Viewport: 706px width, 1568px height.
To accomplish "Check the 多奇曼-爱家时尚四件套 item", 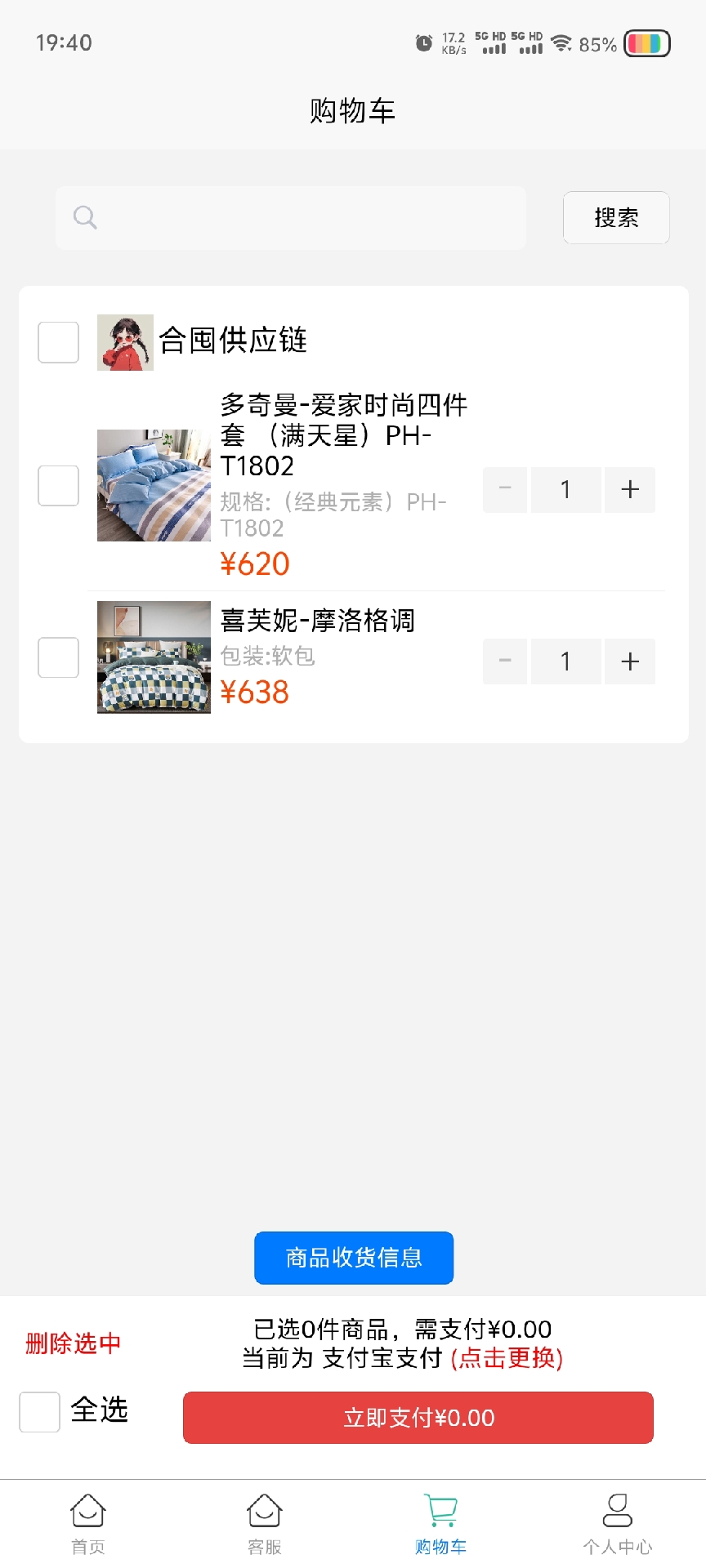I will coord(59,486).
